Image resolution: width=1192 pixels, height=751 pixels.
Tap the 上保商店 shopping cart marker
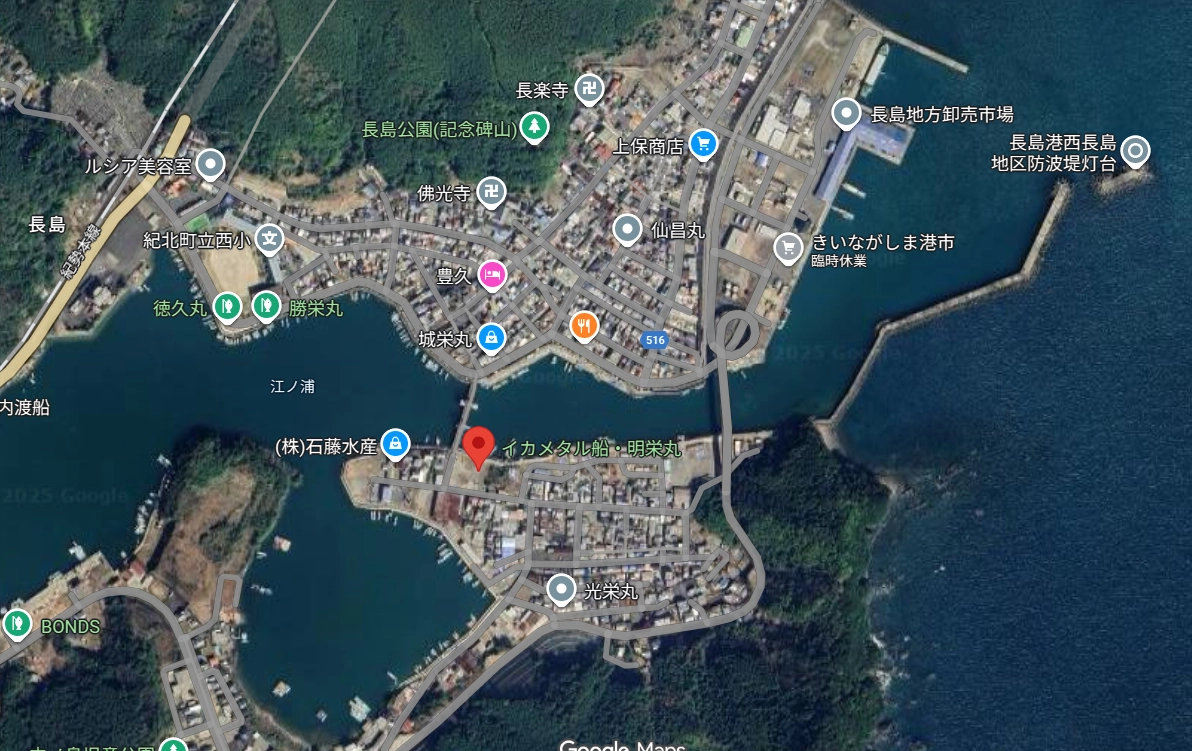tap(704, 144)
